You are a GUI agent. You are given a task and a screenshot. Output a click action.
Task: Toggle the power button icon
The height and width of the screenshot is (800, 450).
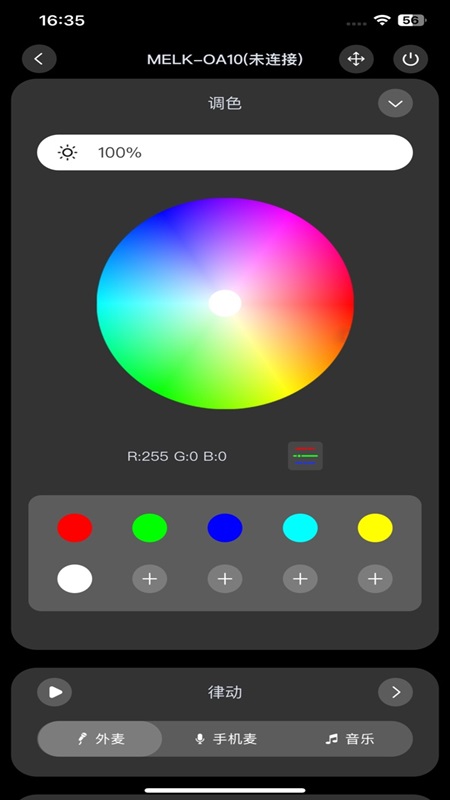(x=410, y=59)
